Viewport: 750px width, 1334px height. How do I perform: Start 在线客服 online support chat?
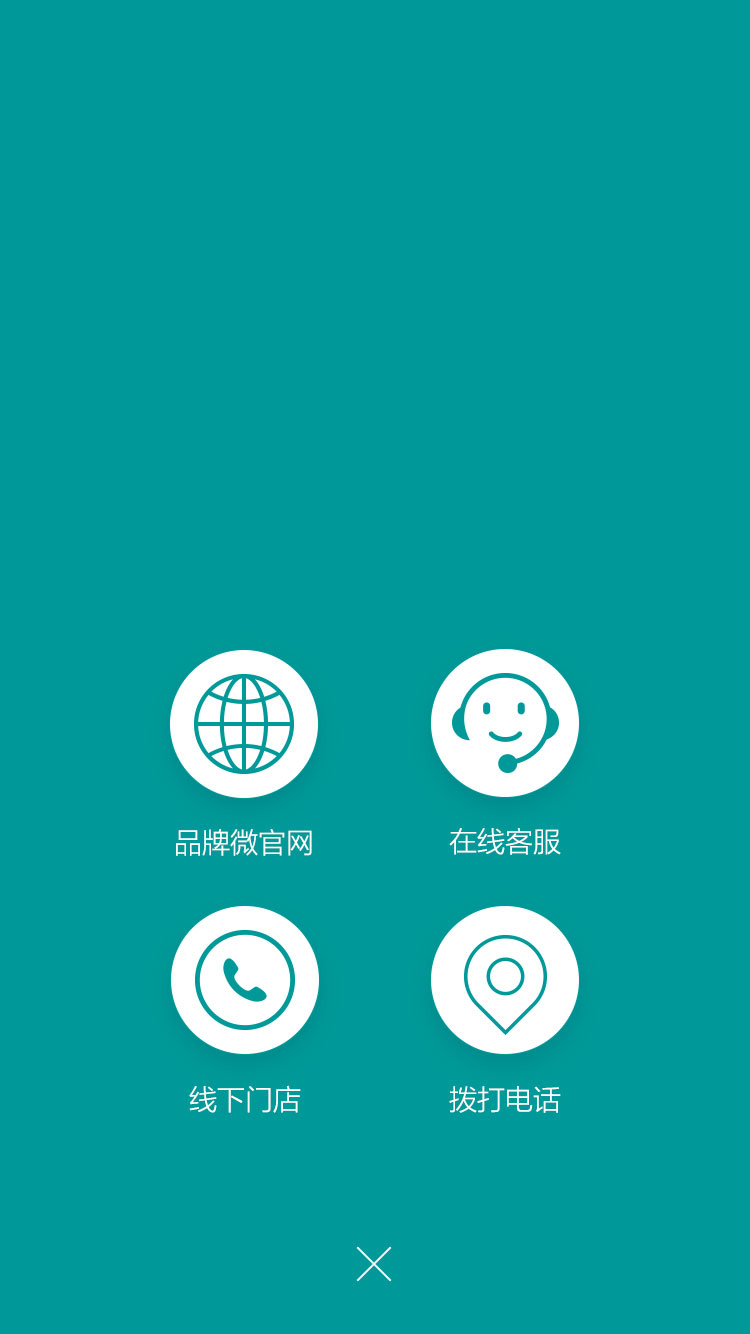pyautogui.click(x=505, y=723)
